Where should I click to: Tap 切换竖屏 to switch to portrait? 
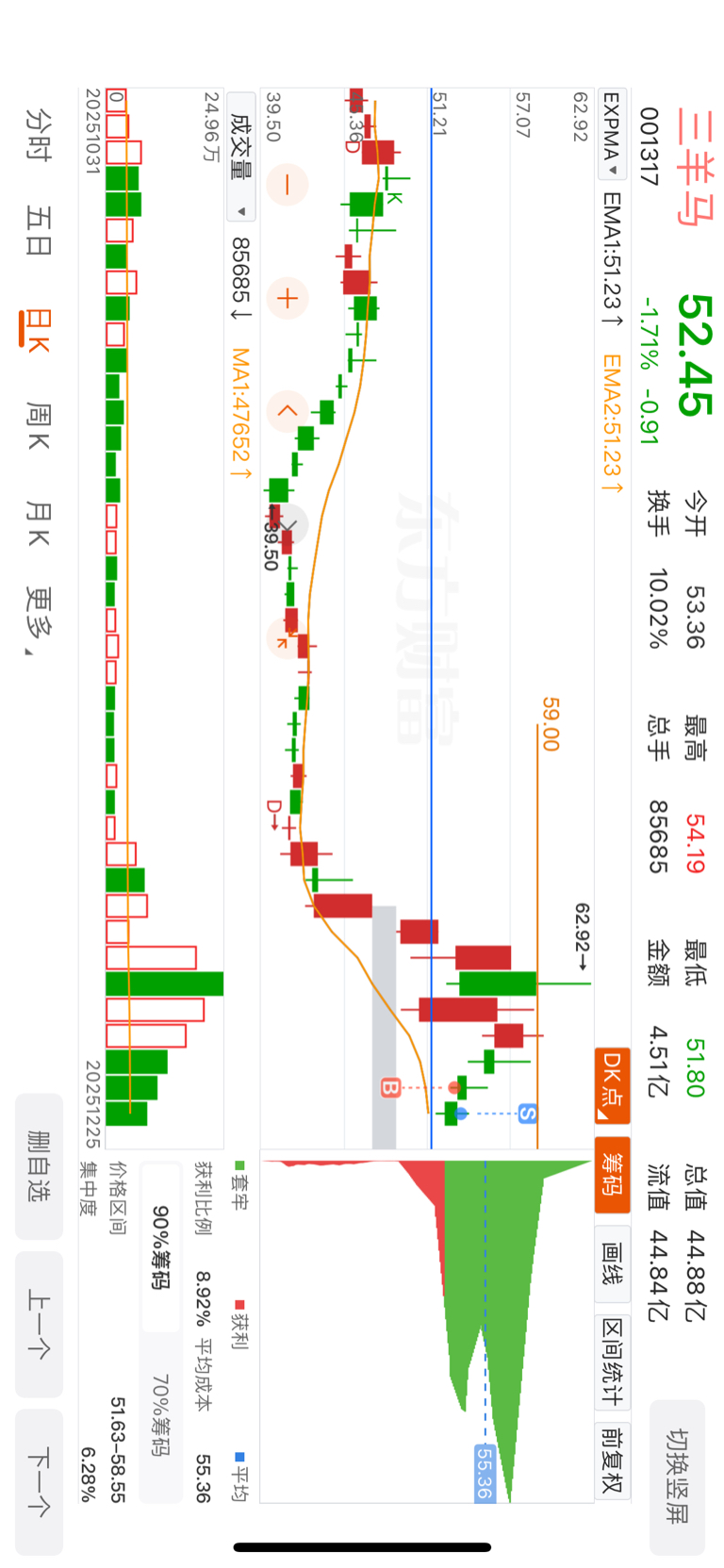678,1477
